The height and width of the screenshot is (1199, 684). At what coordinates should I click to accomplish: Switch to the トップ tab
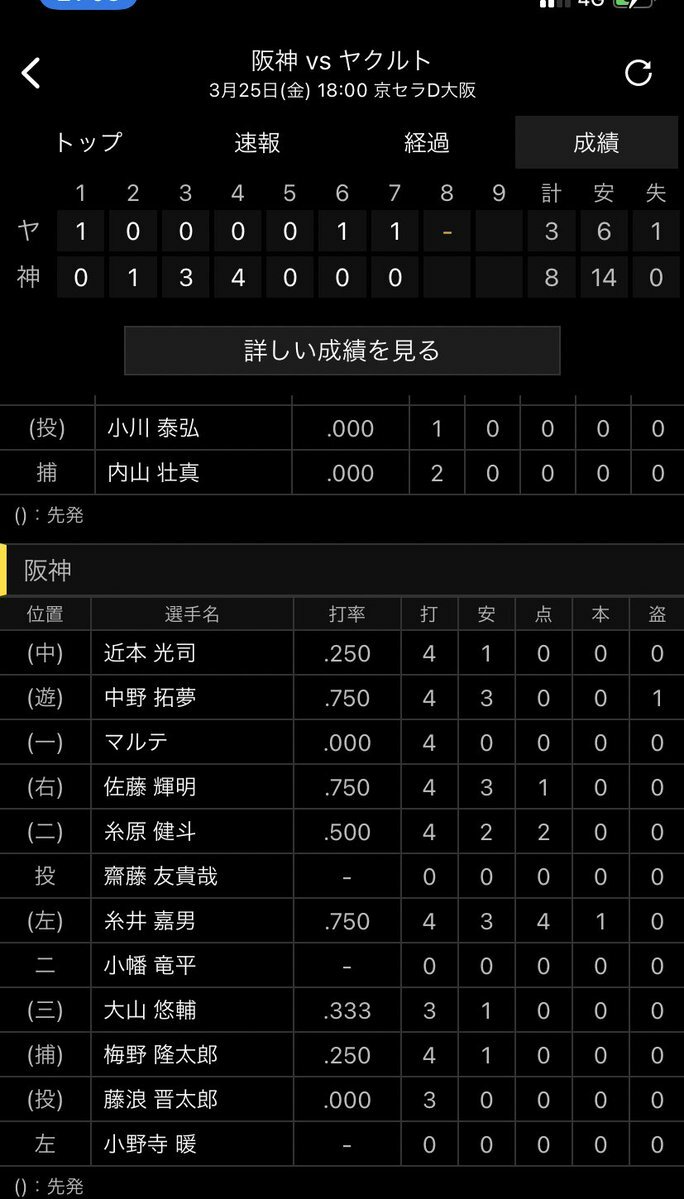point(88,143)
